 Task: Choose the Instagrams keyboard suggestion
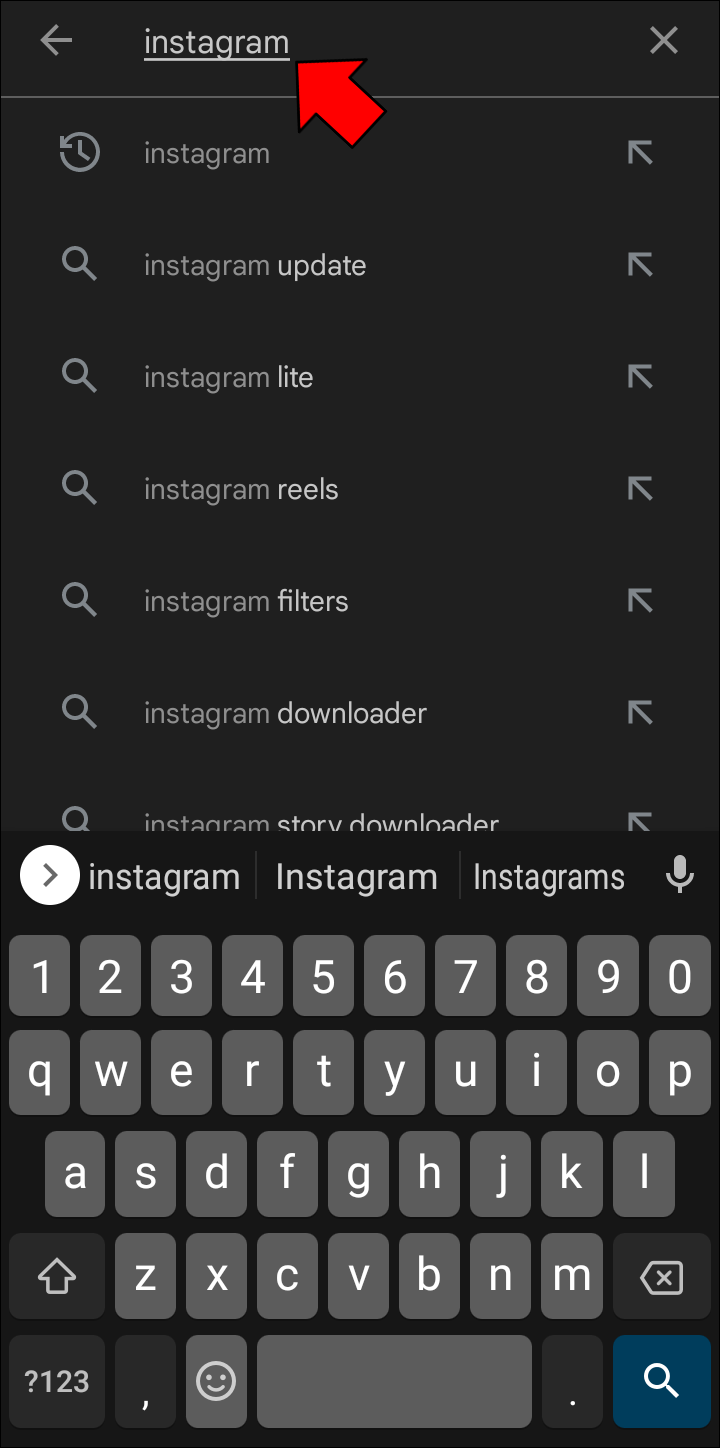click(548, 877)
